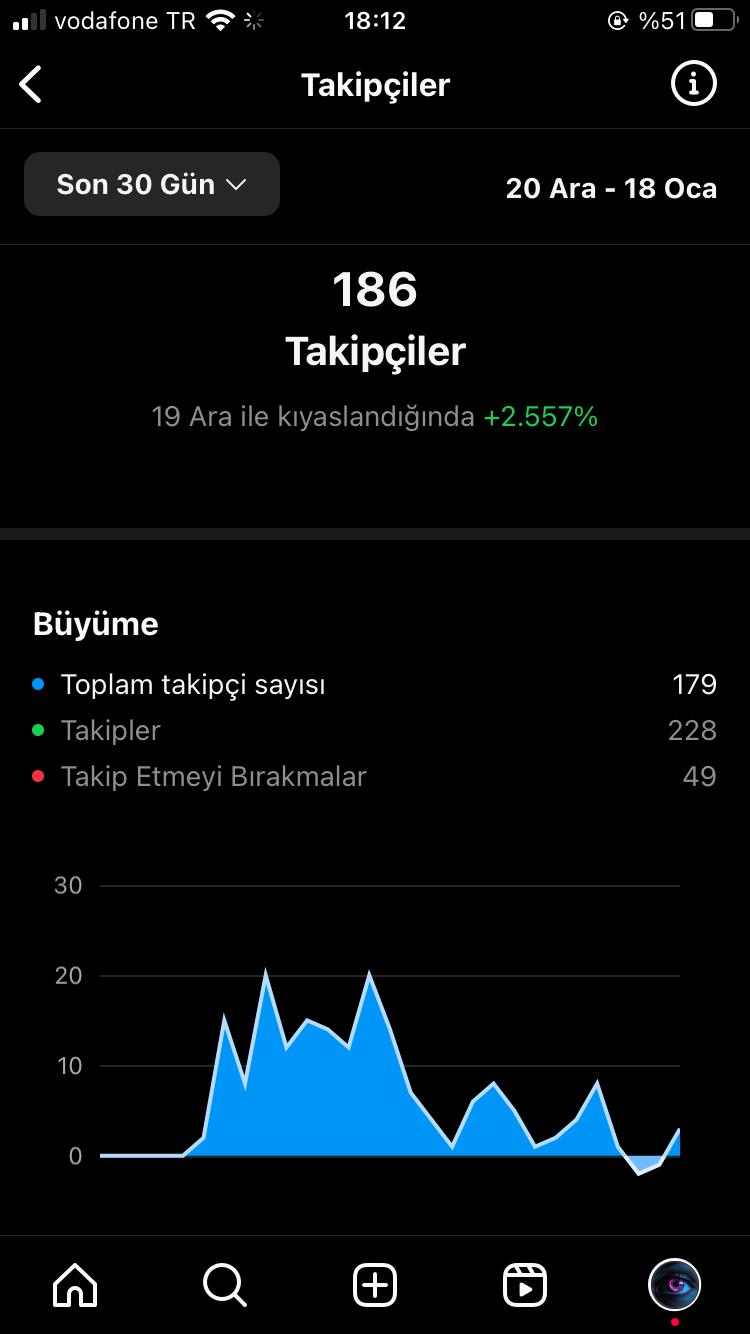Open the search and explore tab
The image size is (750, 1334).
224,1284
